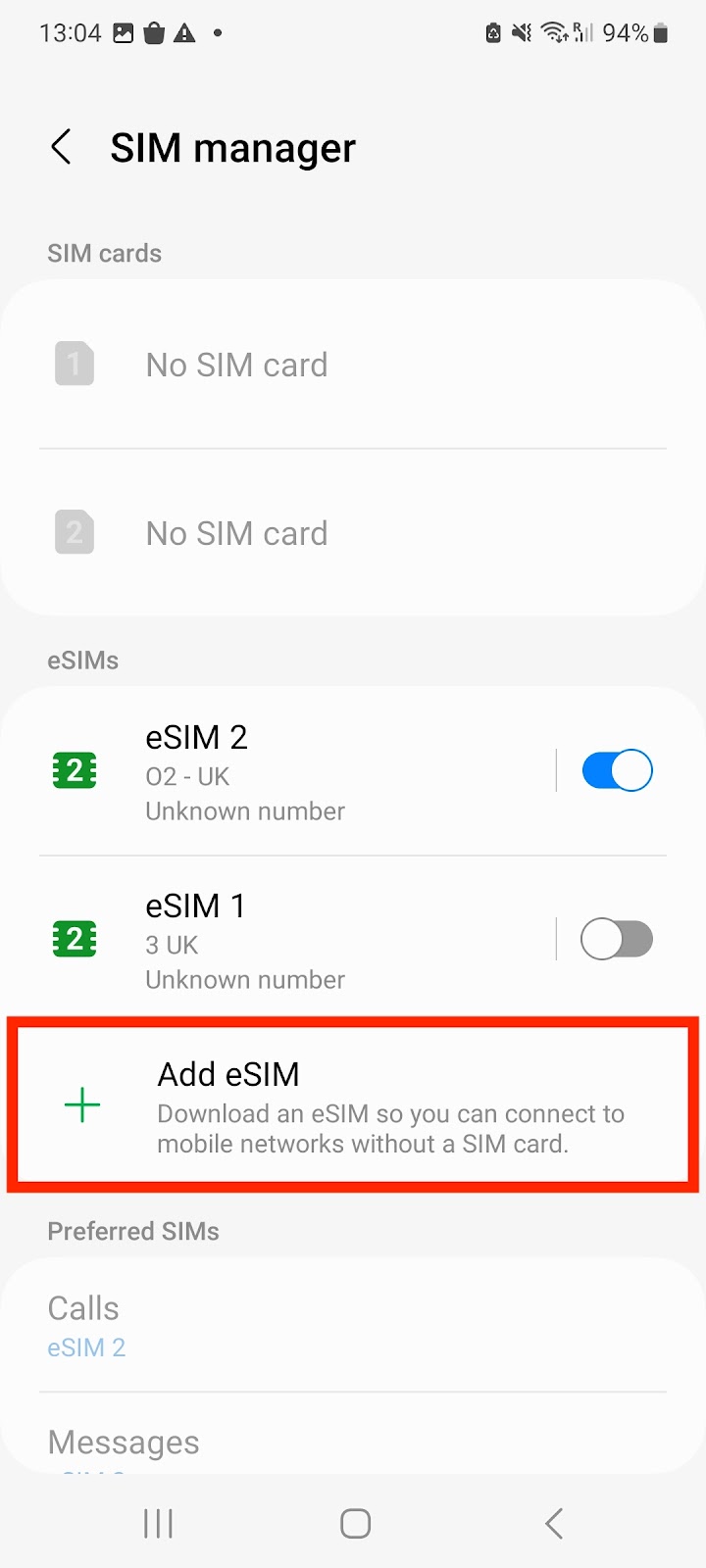
Task: Turn off the eSIM 2 O2 - UK switch
Action: pos(617,770)
